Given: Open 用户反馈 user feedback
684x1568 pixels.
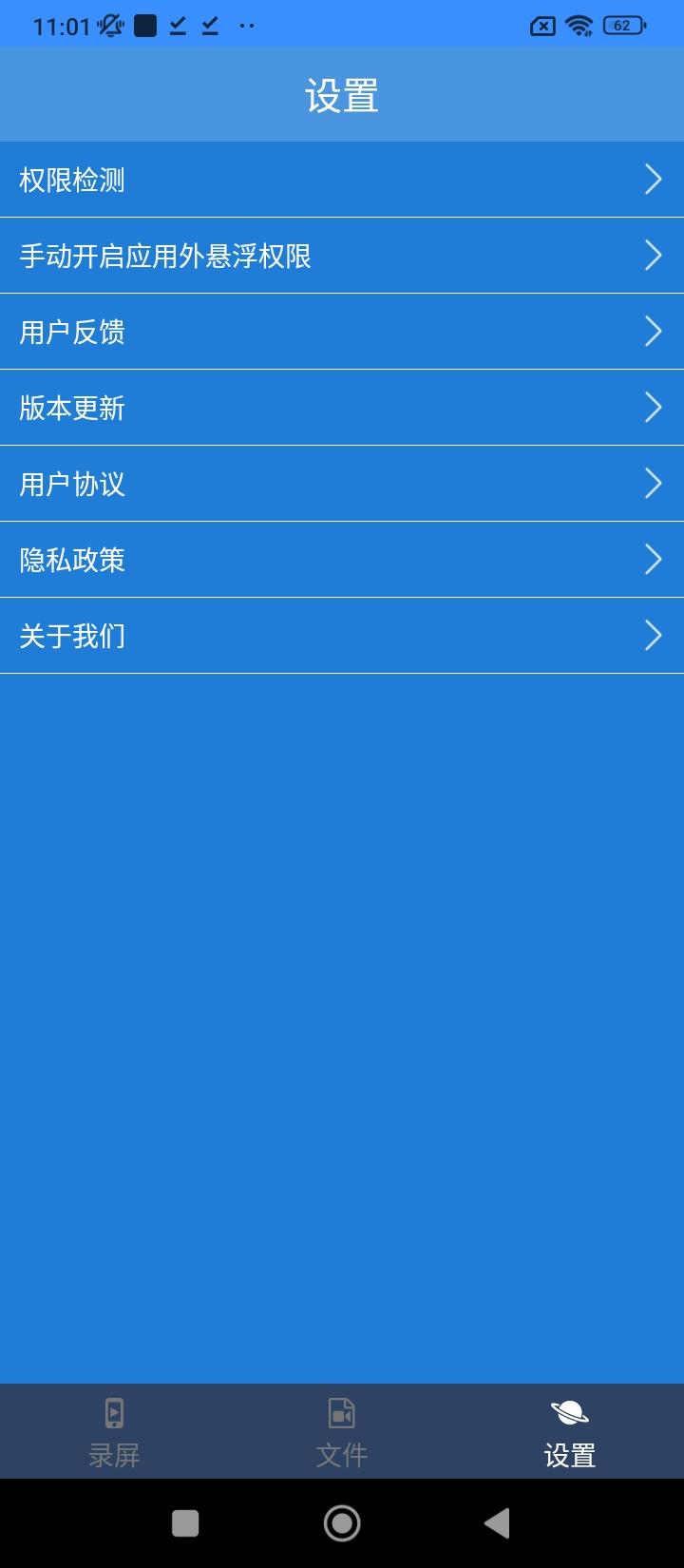Looking at the screenshot, I should (x=342, y=331).
